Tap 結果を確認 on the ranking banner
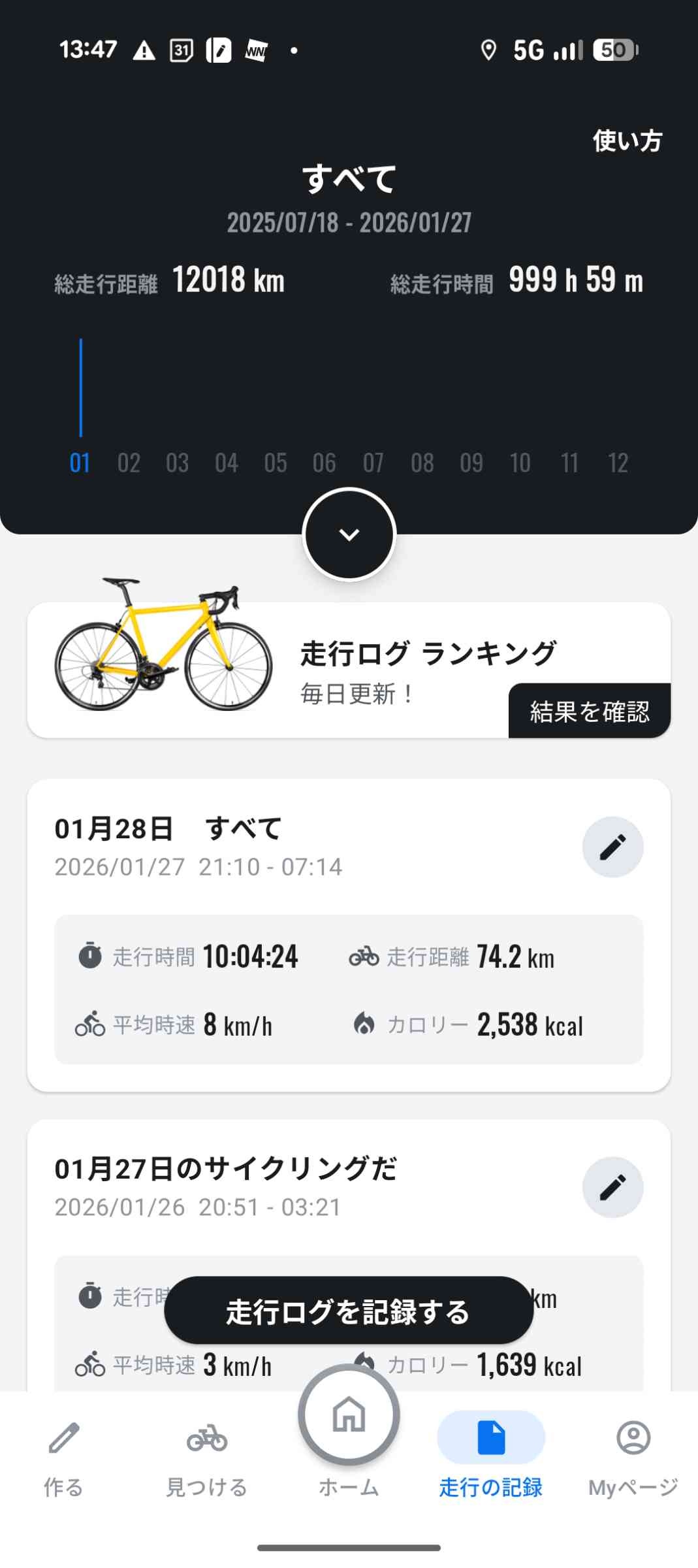This screenshot has height=1568, width=698. (589, 711)
